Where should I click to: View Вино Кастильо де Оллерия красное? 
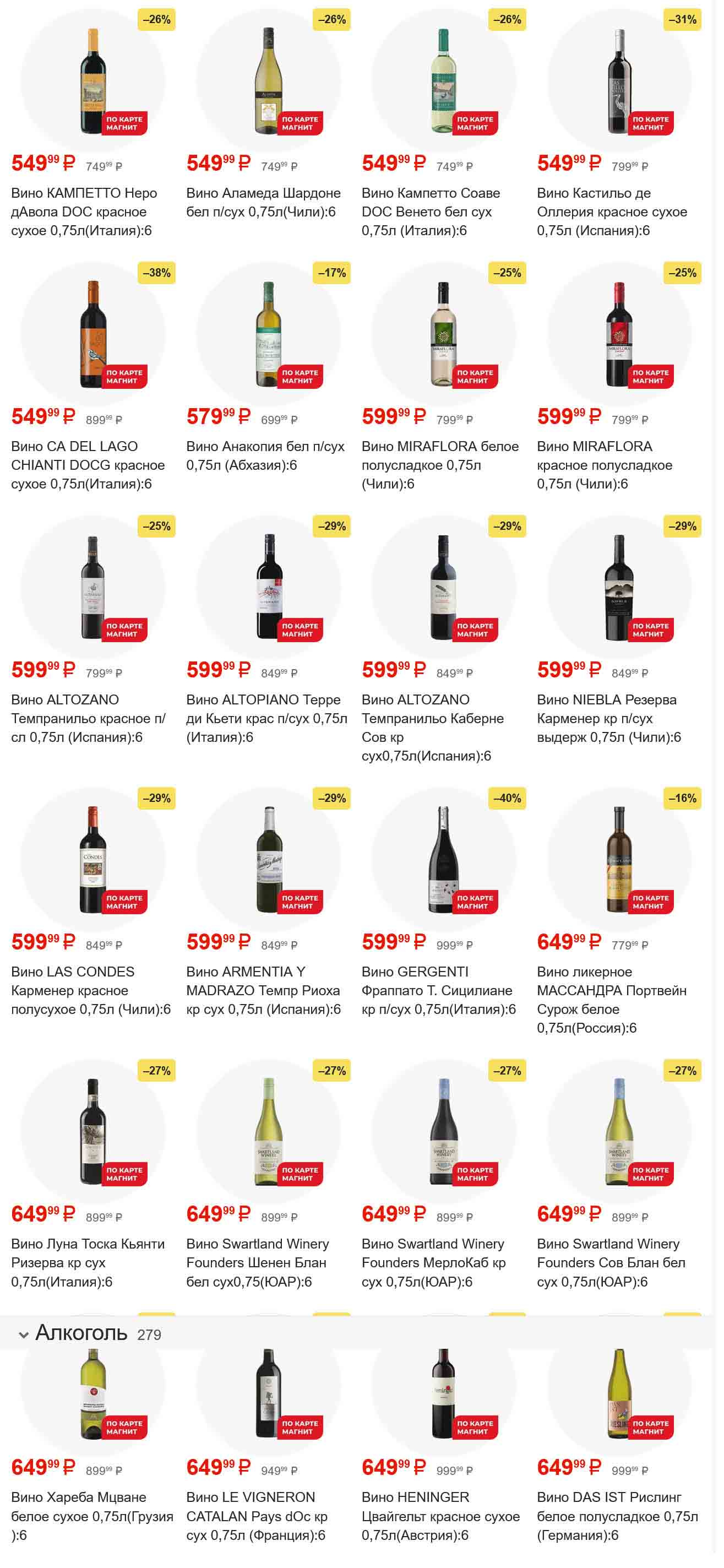coord(618,82)
